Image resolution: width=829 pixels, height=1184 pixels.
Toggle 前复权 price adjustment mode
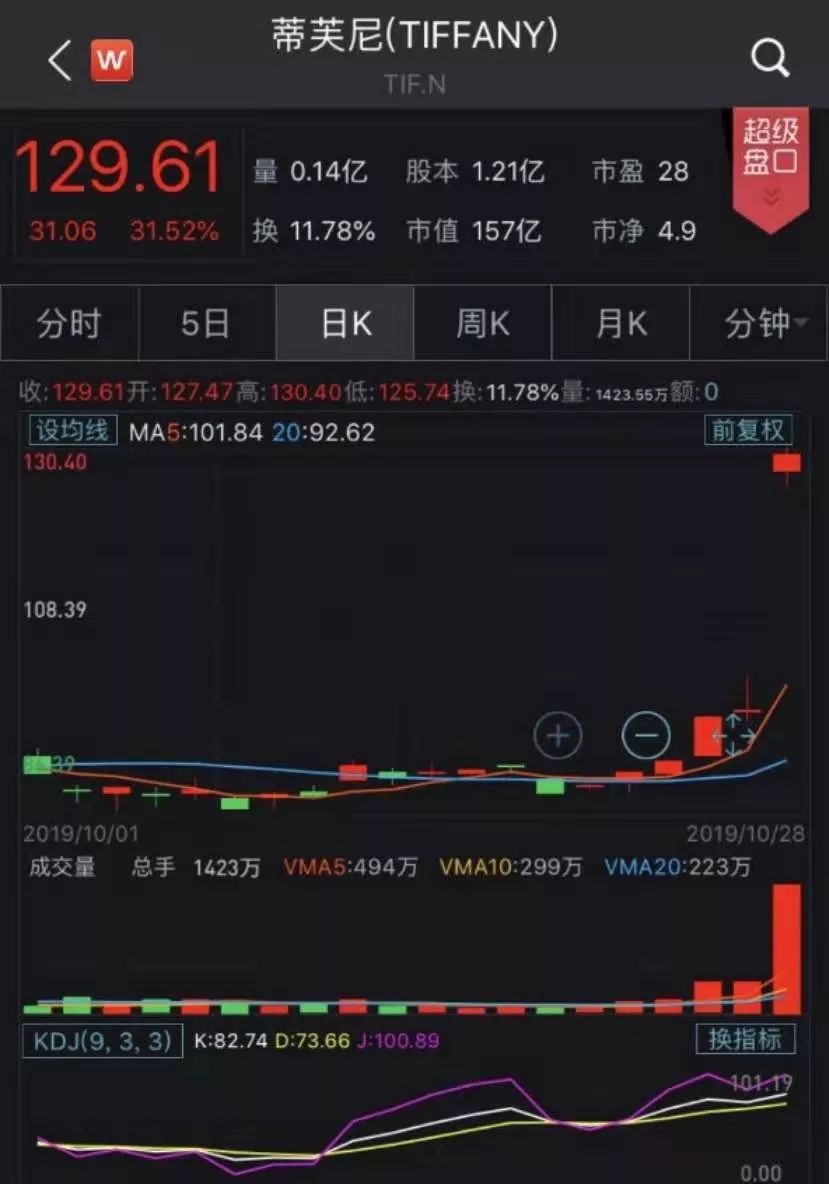click(x=748, y=432)
